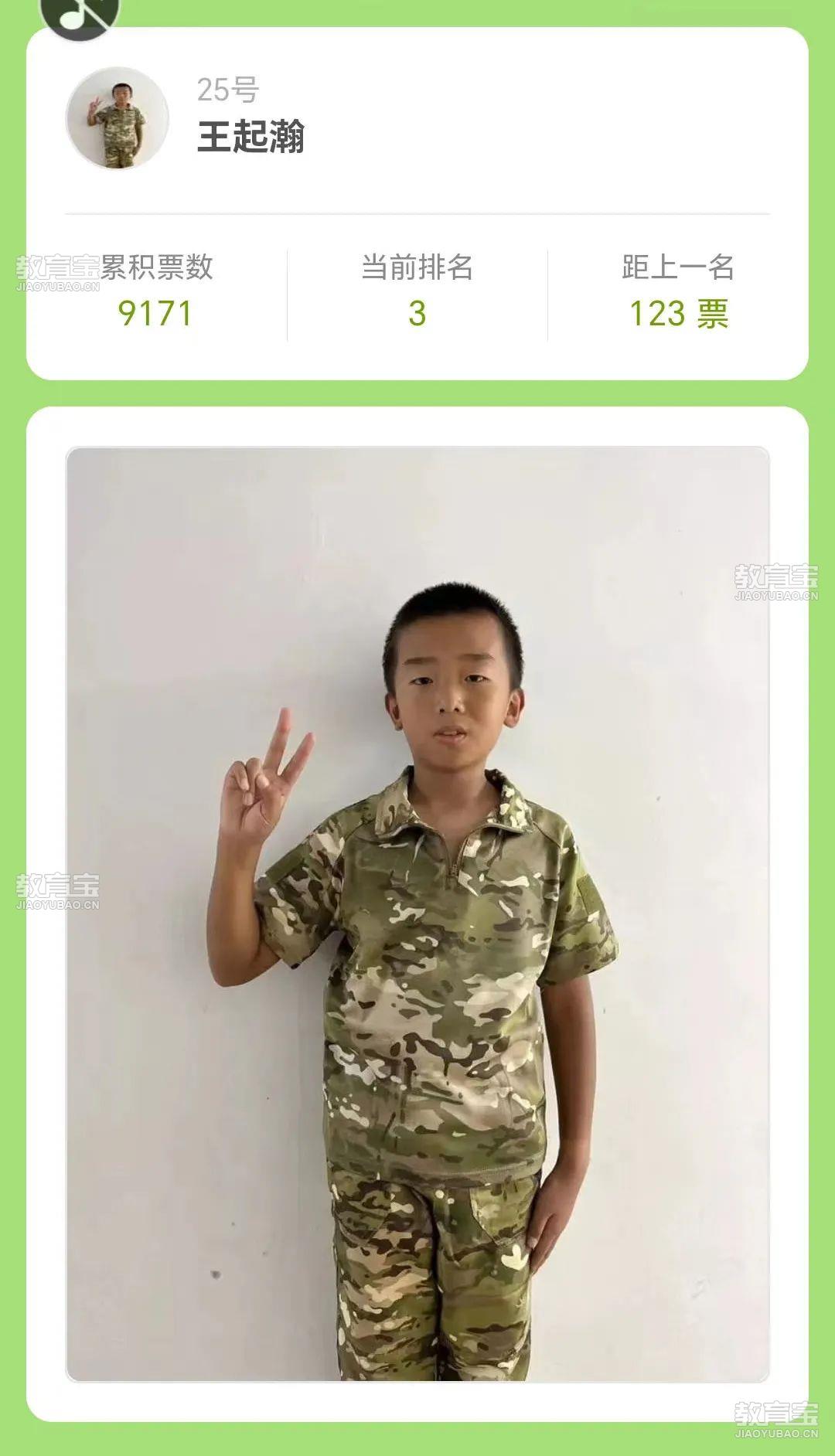Open the large contestant photo

tap(417, 913)
